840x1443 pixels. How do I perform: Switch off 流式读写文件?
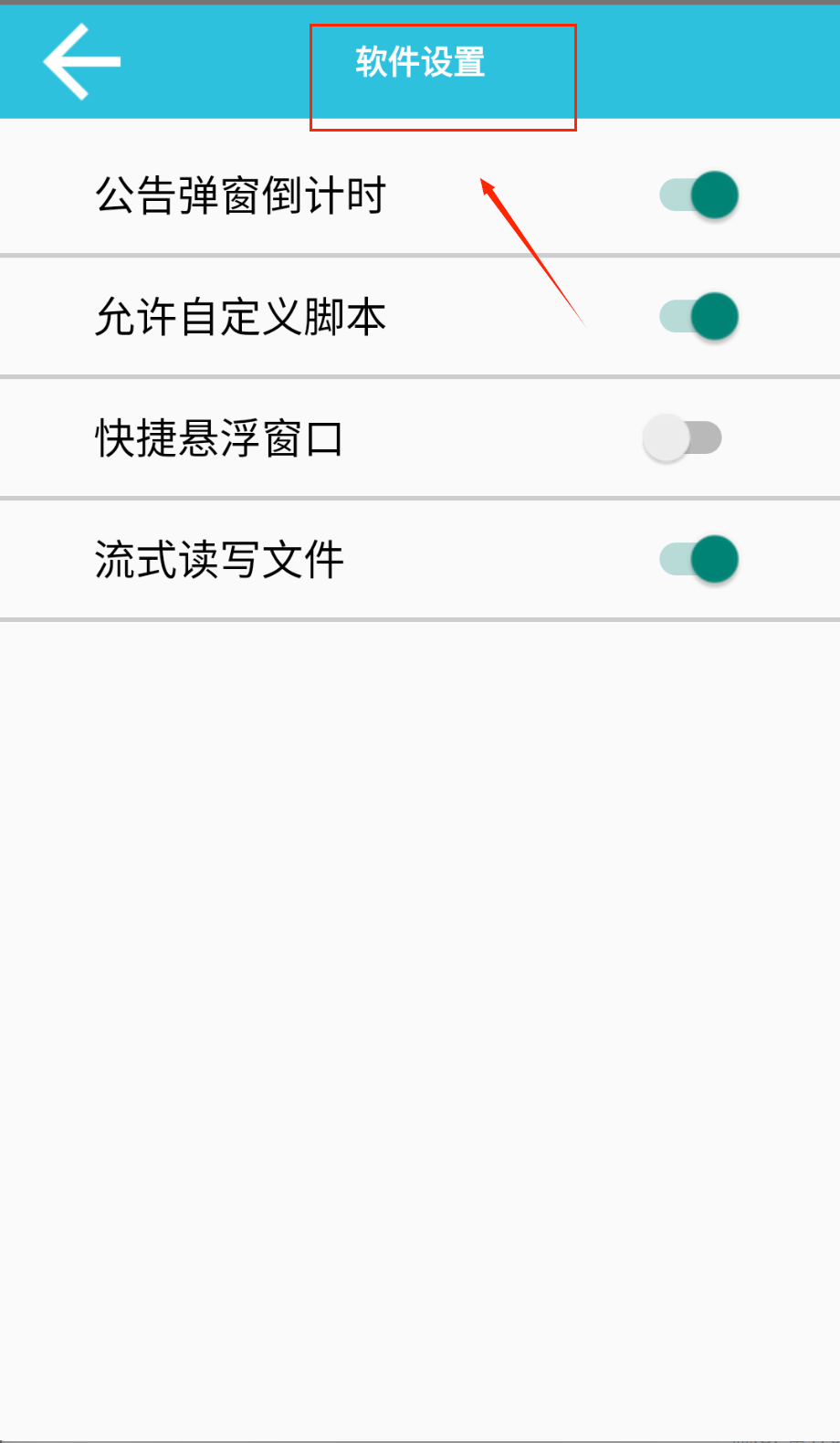(699, 560)
